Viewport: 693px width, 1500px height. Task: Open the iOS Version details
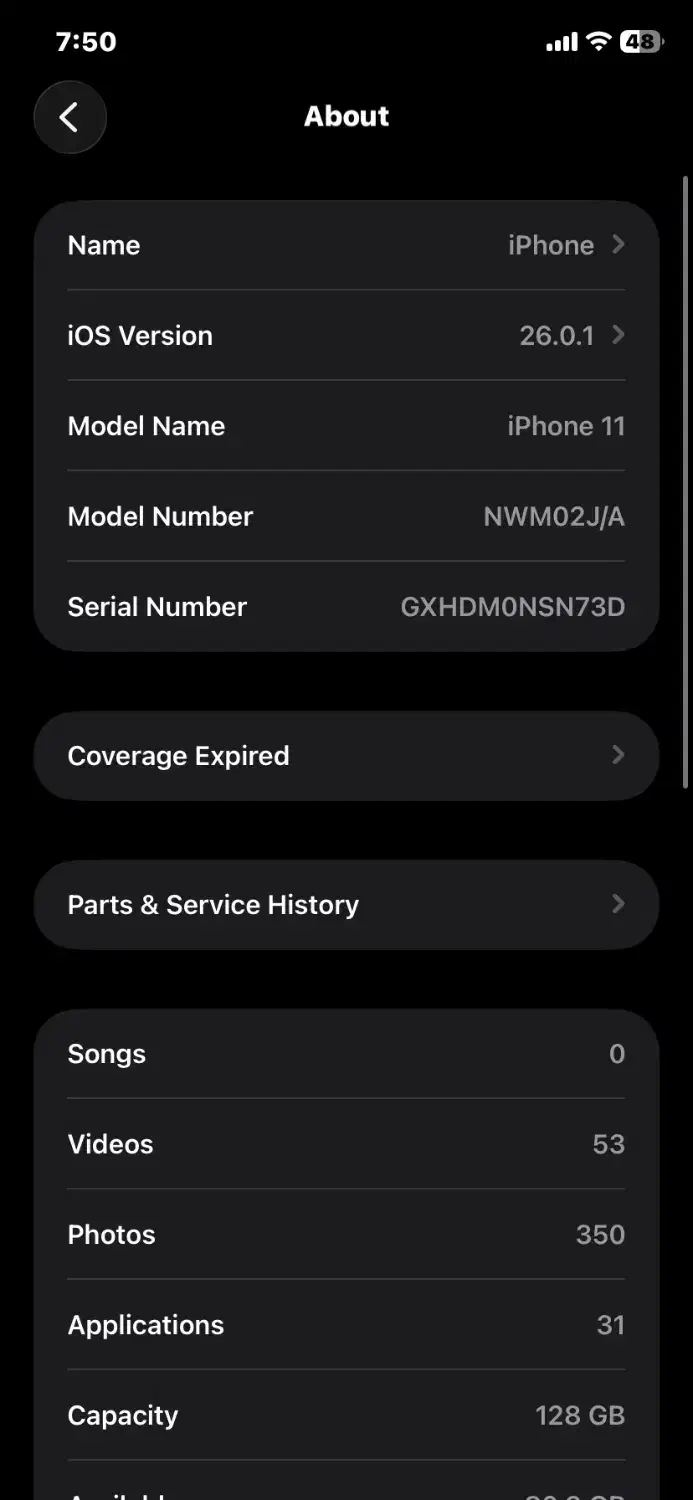coord(346,336)
